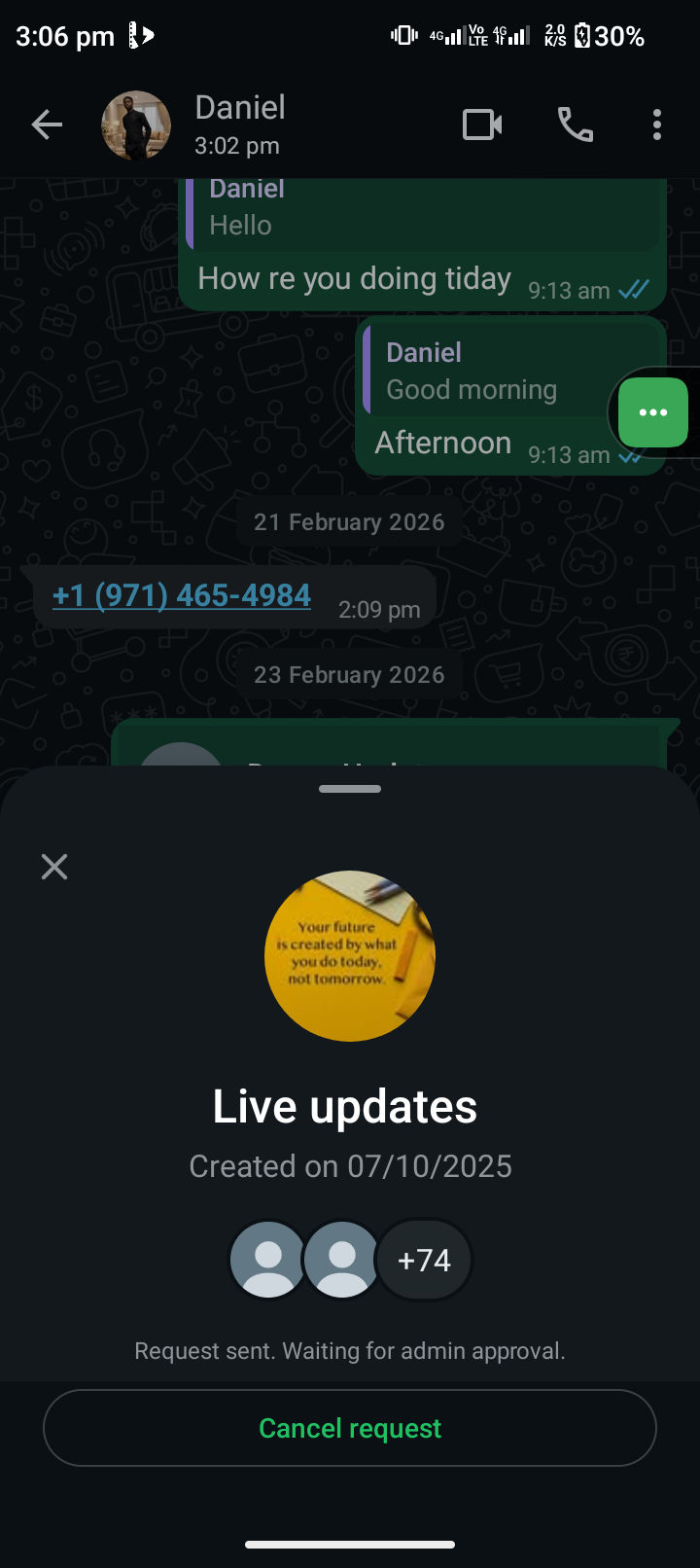Open the green floating three-dots bubble
Viewport: 700px width, 1568px height.
coord(652,412)
